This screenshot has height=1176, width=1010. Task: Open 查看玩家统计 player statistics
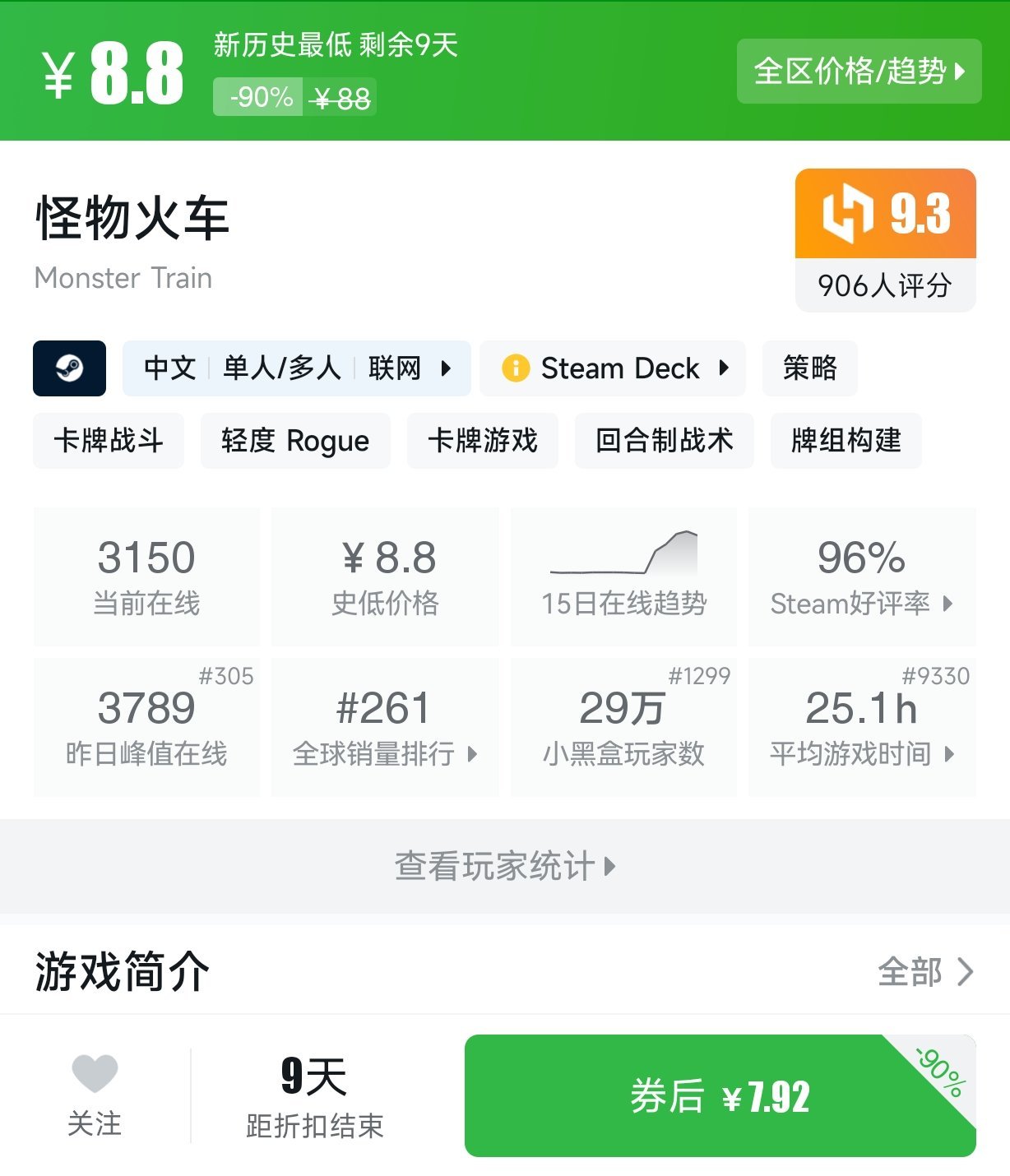pos(504,865)
